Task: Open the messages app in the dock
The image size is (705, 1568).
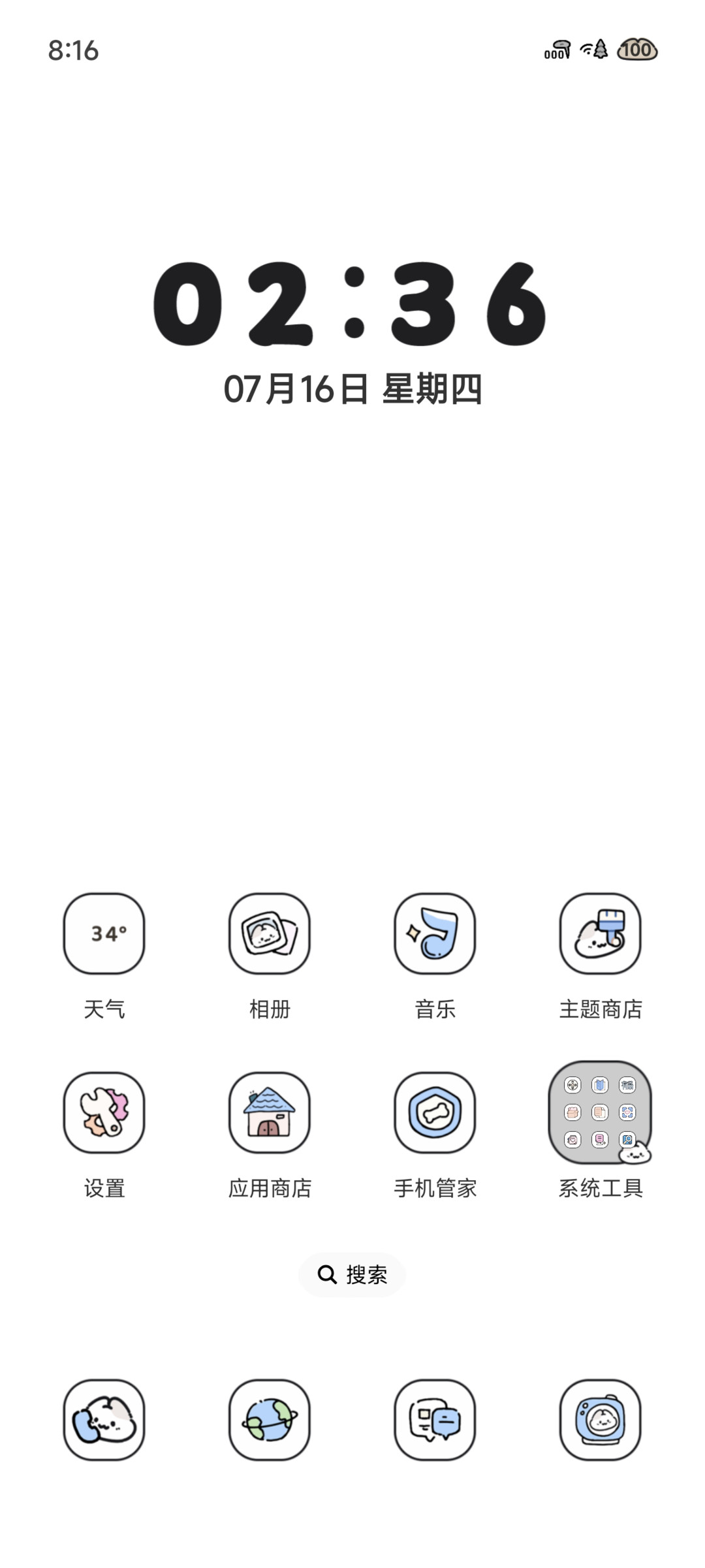Action: click(435, 1420)
